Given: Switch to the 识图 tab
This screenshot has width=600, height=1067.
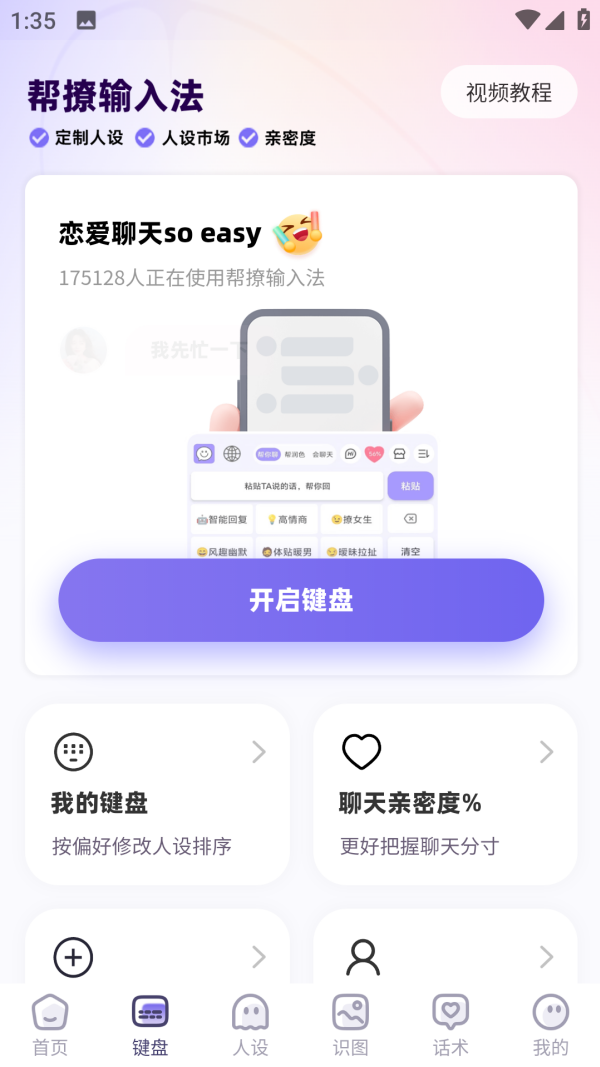Looking at the screenshot, I should (x=350, y=1025).
